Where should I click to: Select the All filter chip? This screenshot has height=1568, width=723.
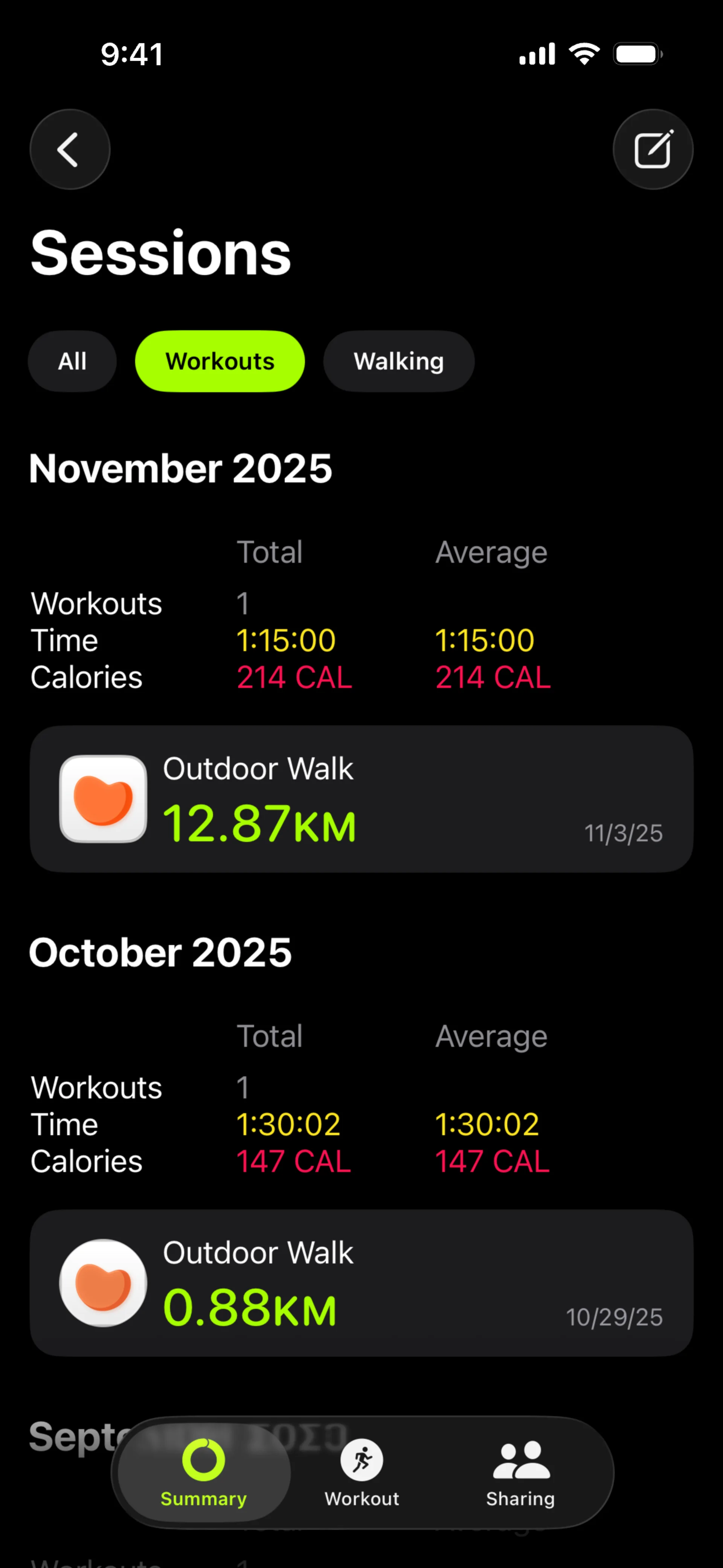tap(72, 362)
